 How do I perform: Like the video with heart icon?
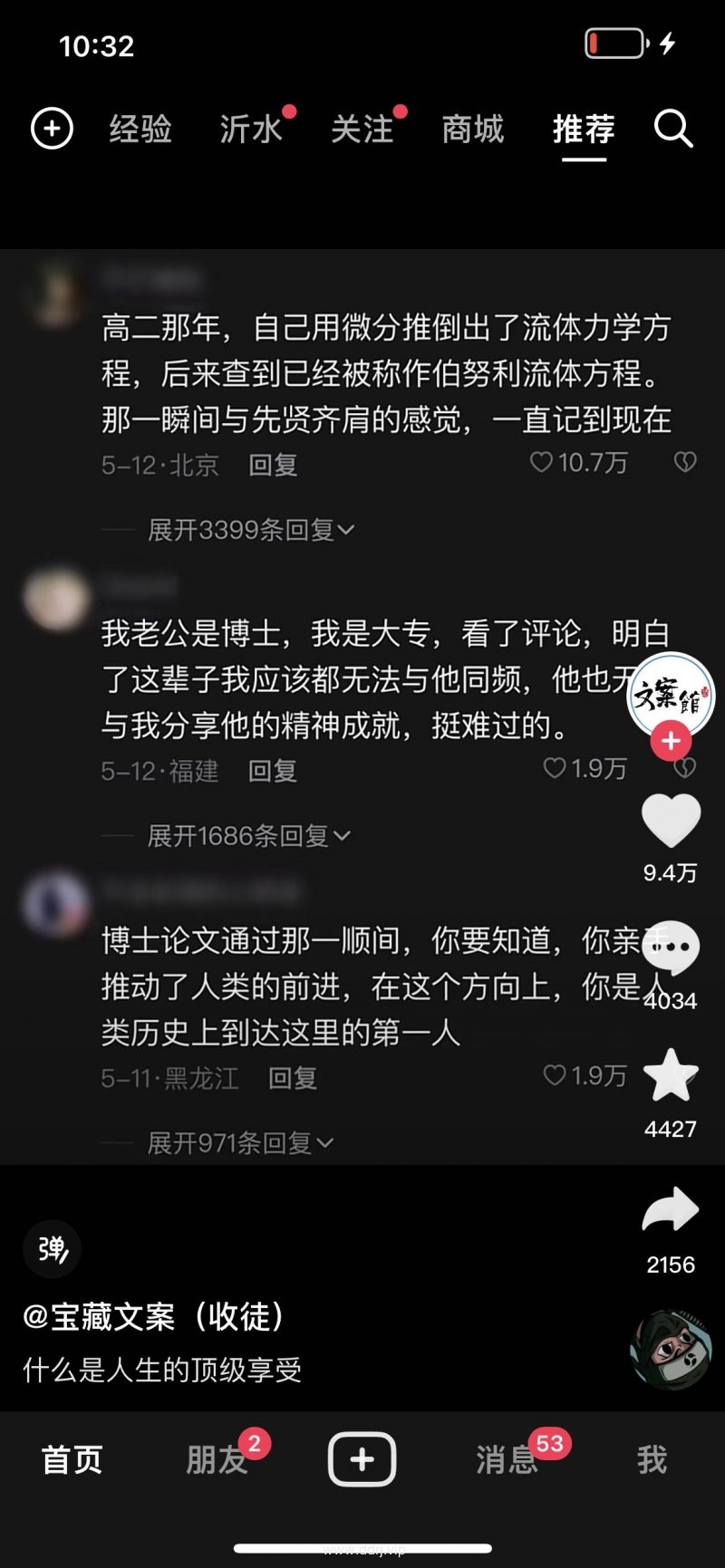(671, 821)
